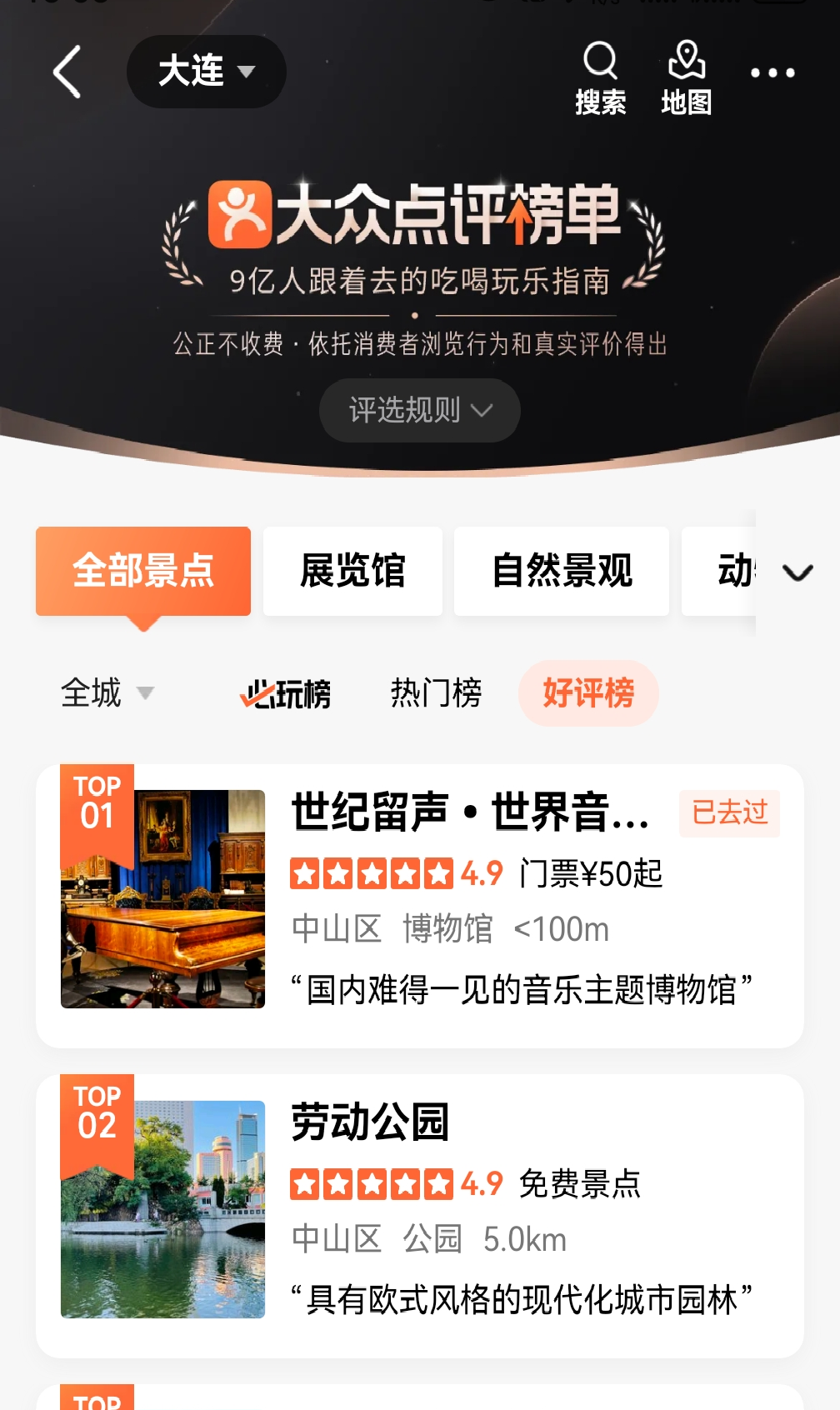Select the 好评榜 ranking
This screenshot has height=1410, width=840.
588,692
